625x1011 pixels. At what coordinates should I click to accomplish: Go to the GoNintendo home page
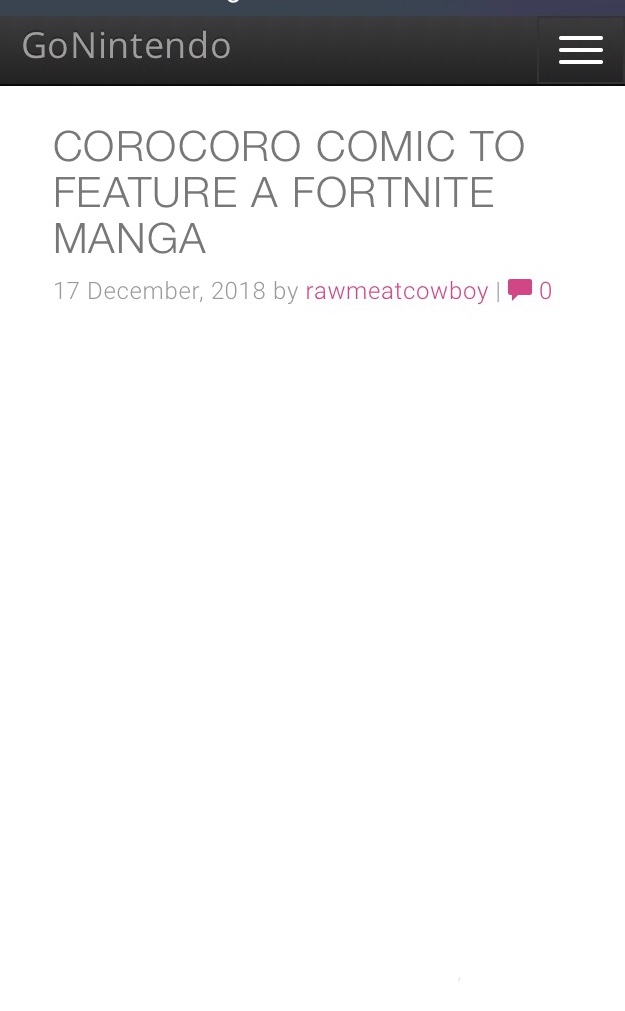tap(126, 46)
